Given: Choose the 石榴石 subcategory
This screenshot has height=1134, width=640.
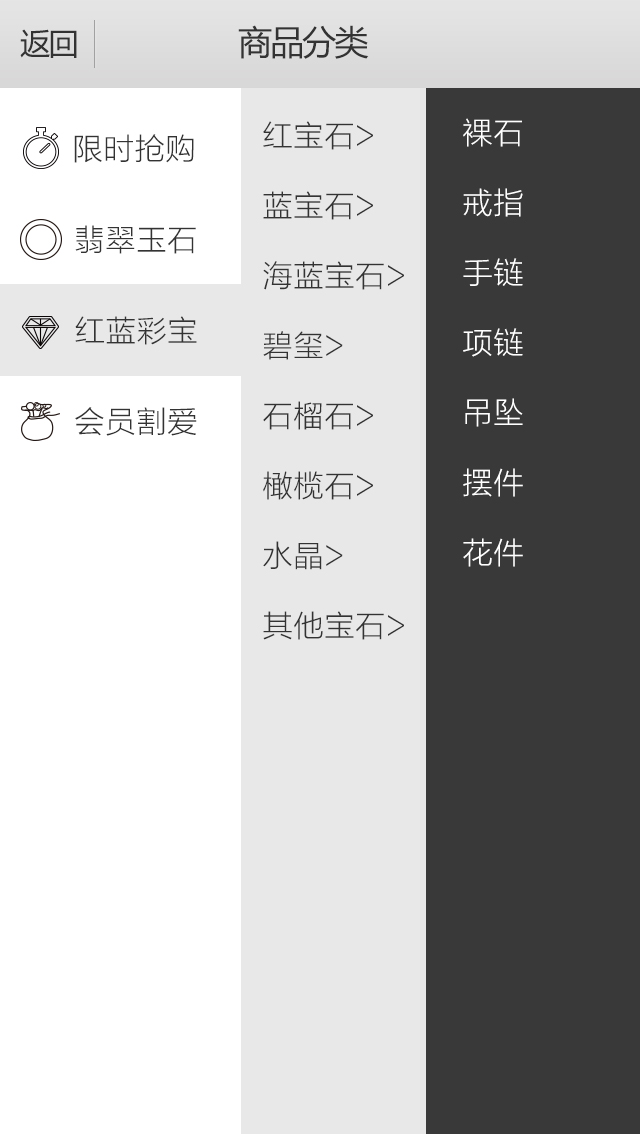Looking at the screenshot, I should click(x=318, y=416).
